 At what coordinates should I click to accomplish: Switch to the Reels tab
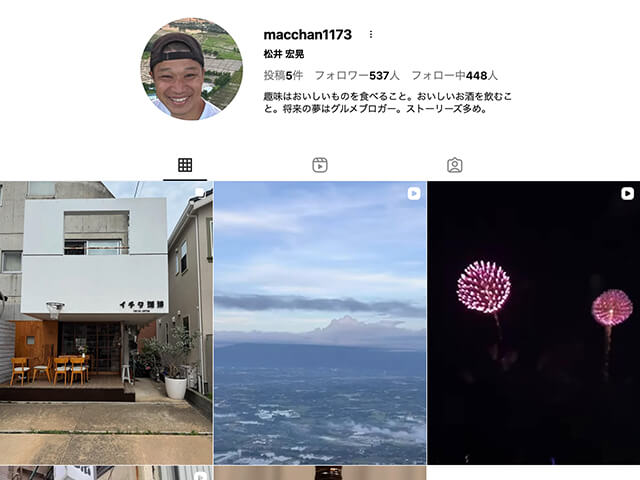tap(320, 165)
